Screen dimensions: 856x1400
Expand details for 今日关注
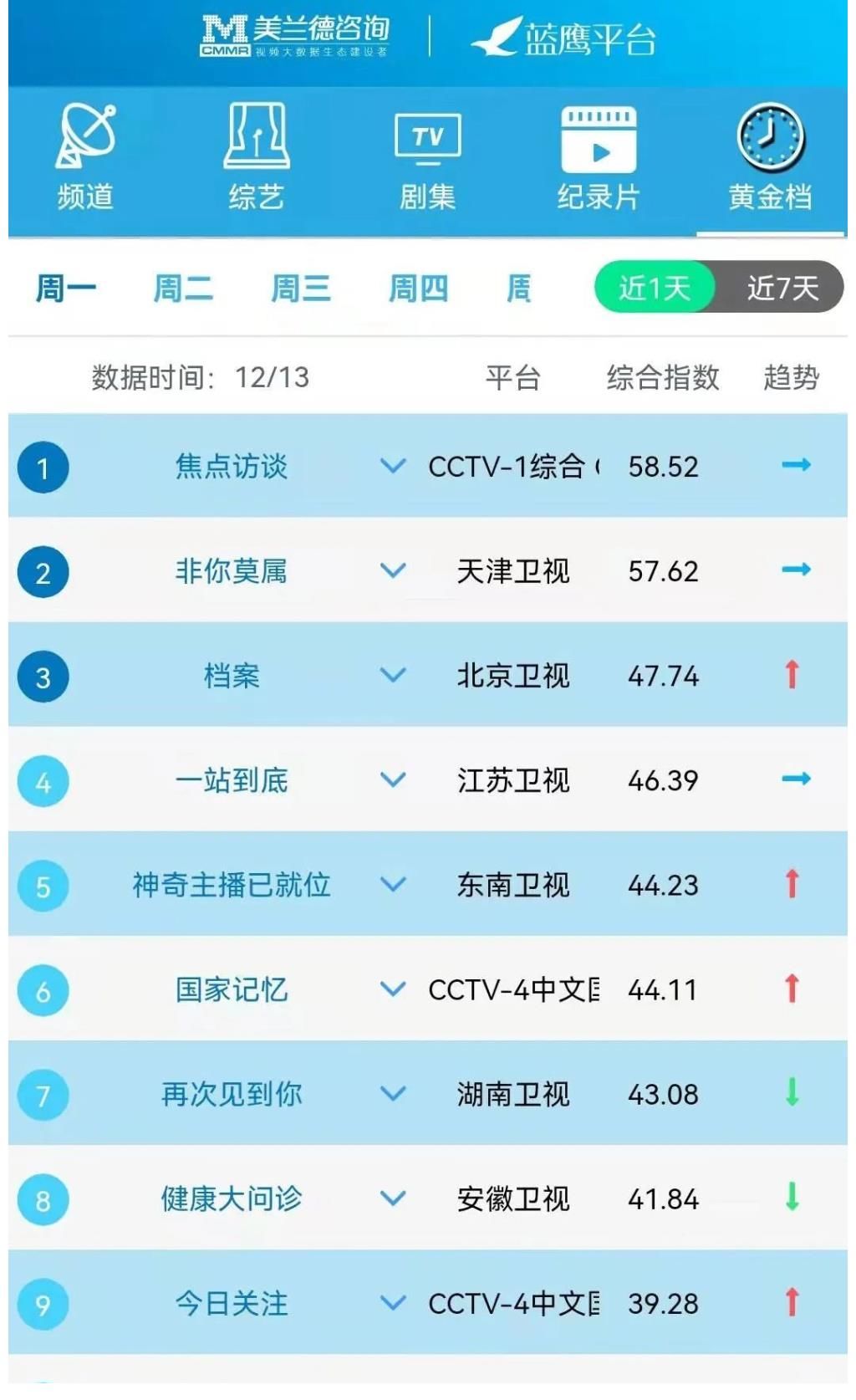pos(393,1303)
